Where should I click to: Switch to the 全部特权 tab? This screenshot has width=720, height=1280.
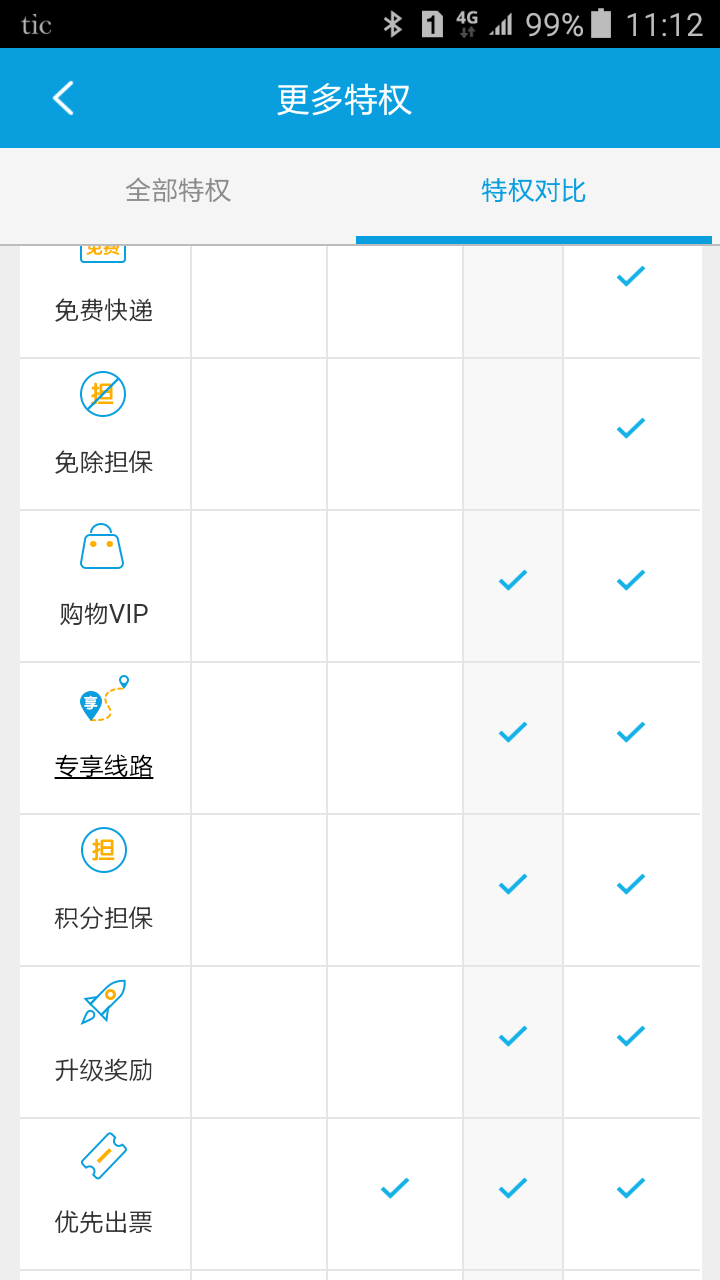tap(178, 190)
